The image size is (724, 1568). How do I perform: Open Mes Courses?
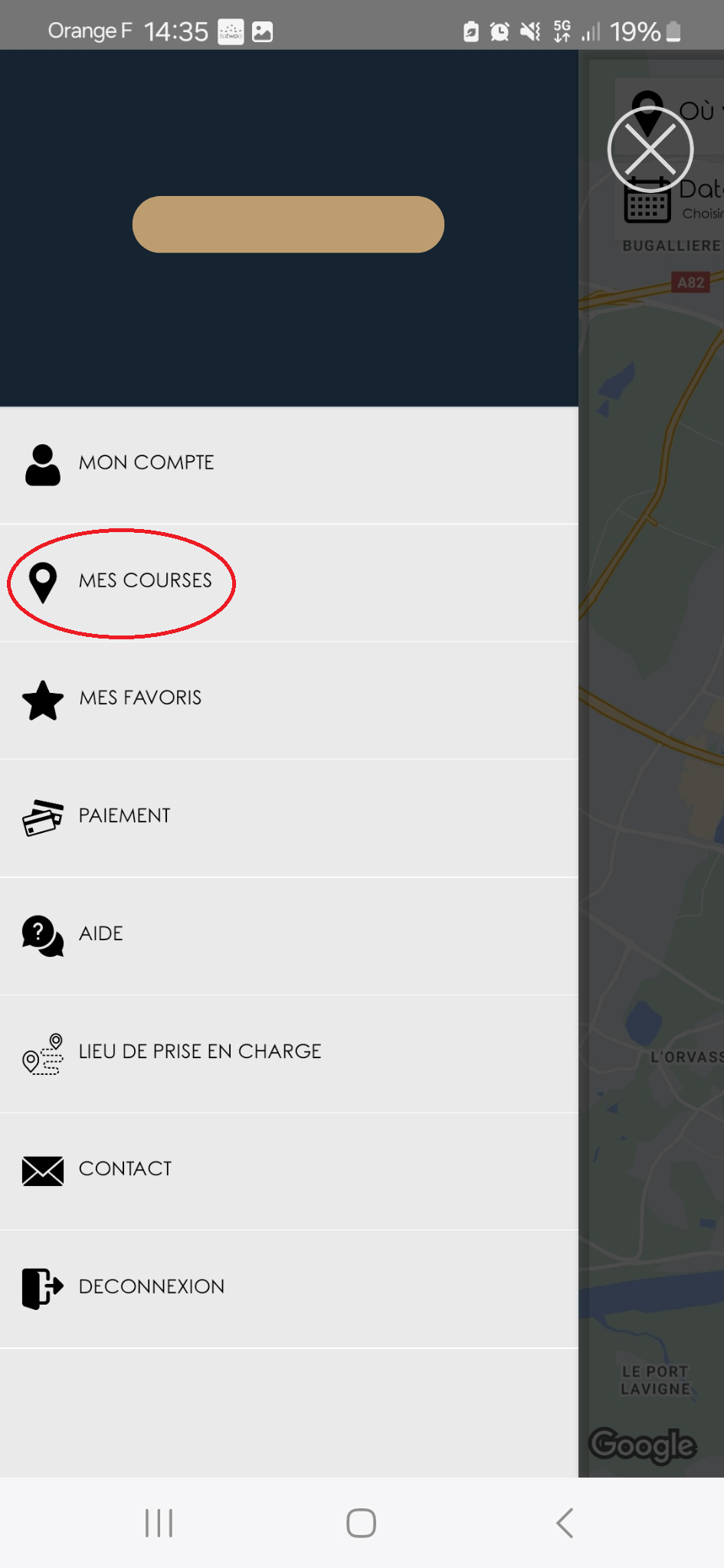[144, 581]
